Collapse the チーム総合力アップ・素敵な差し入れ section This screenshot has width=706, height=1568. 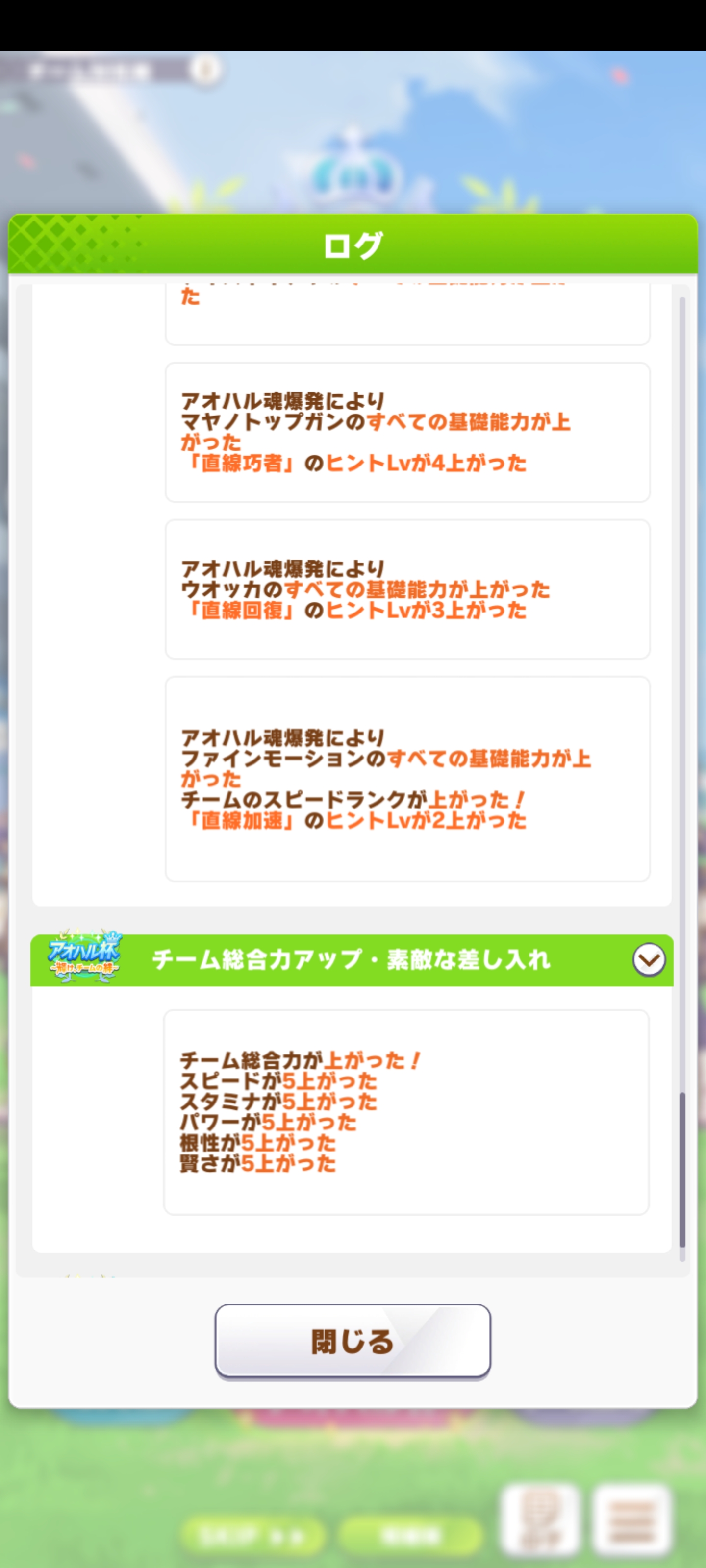649,960
